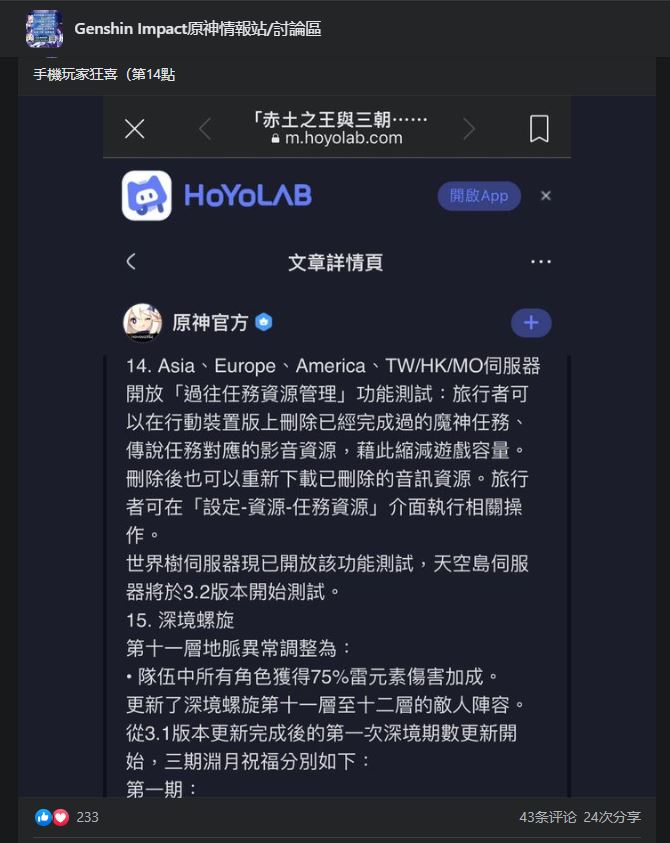View the 24次分享 shares list
The width and height of the screenshot is (670, 843).
[612, 817]
